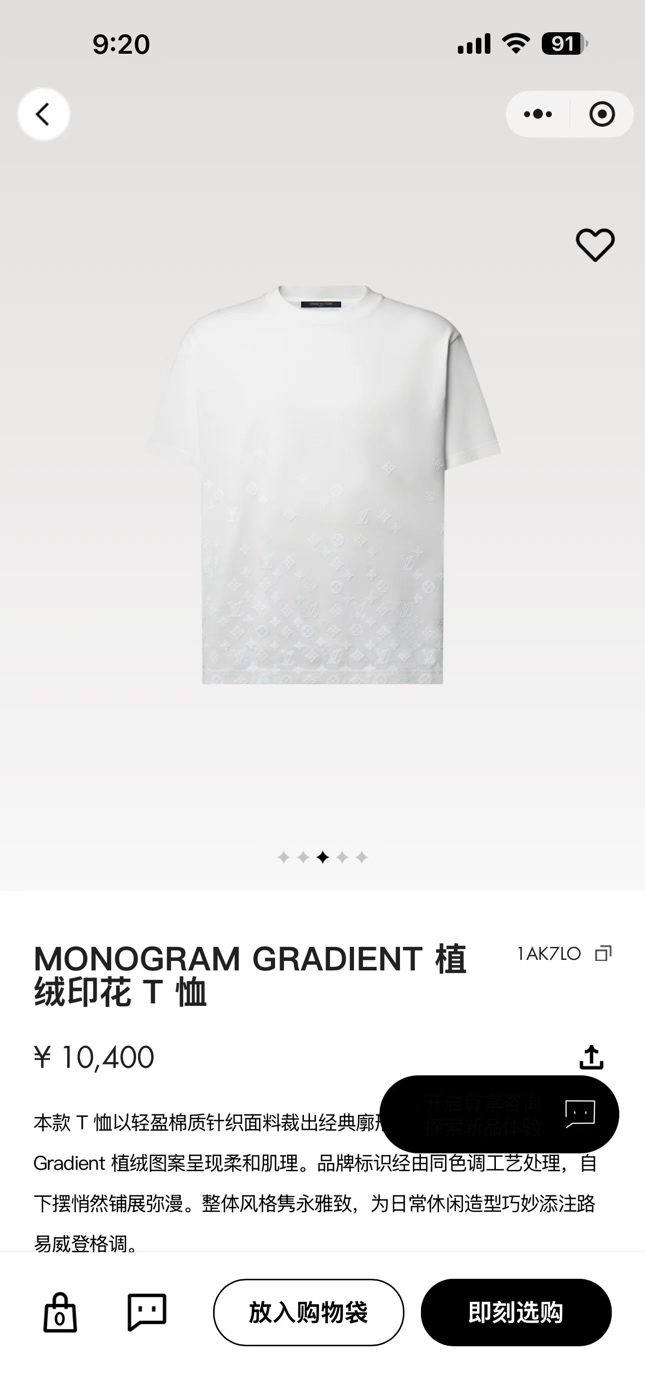Open the mini program more options menu
This screenshot has width=645, height=1398.
coord(538,114)
